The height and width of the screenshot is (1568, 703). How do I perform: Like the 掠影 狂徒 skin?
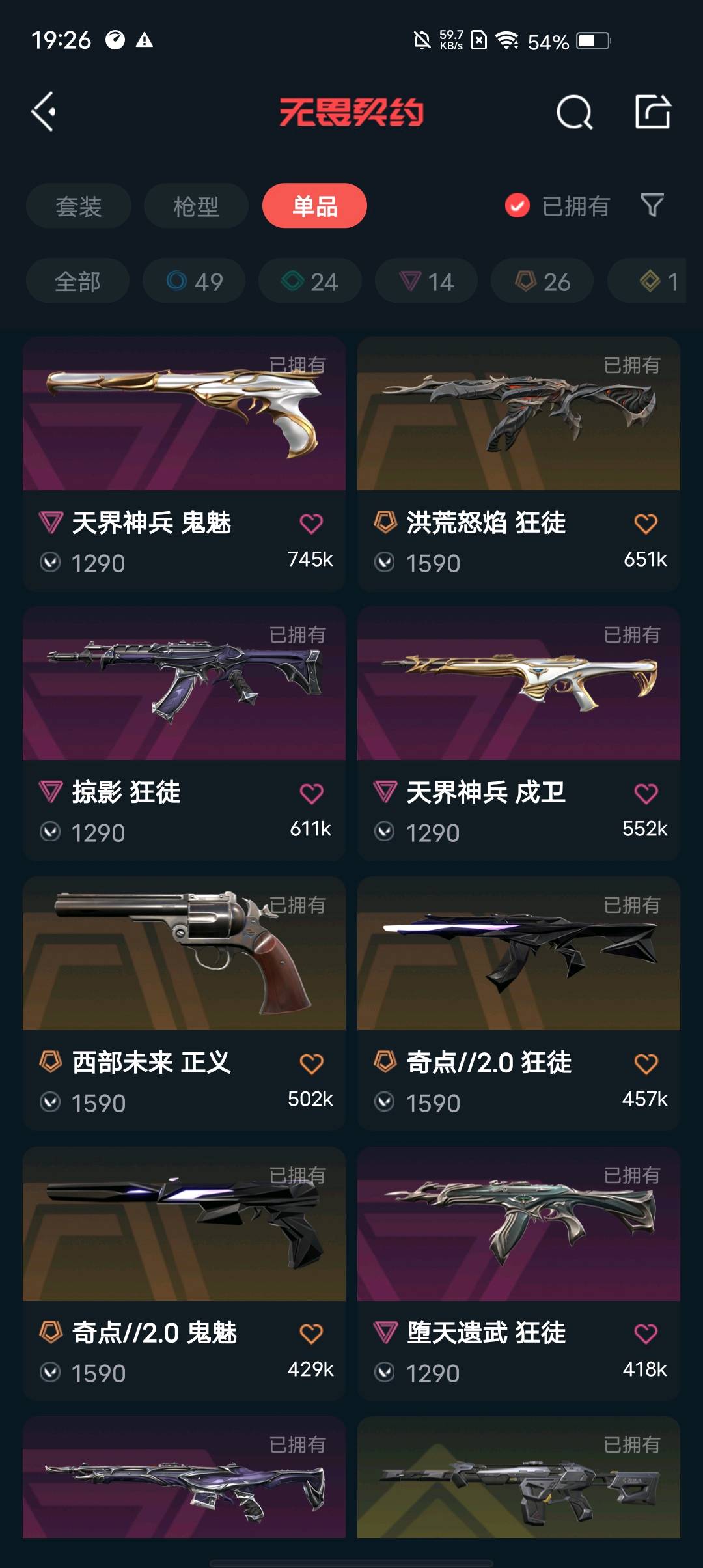click(x=311, y=793)
